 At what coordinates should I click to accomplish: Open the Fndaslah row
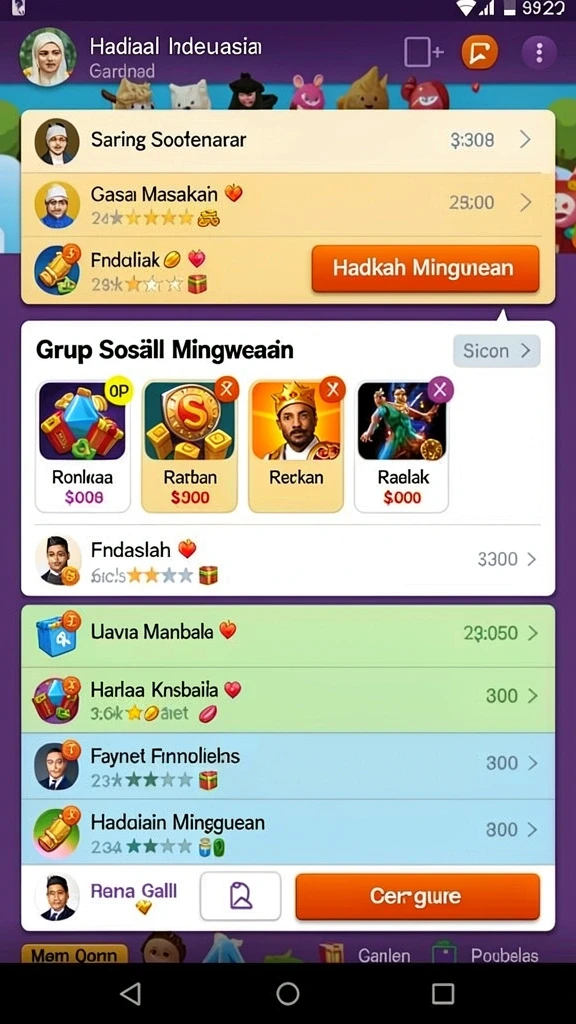(x=288, y=560)
